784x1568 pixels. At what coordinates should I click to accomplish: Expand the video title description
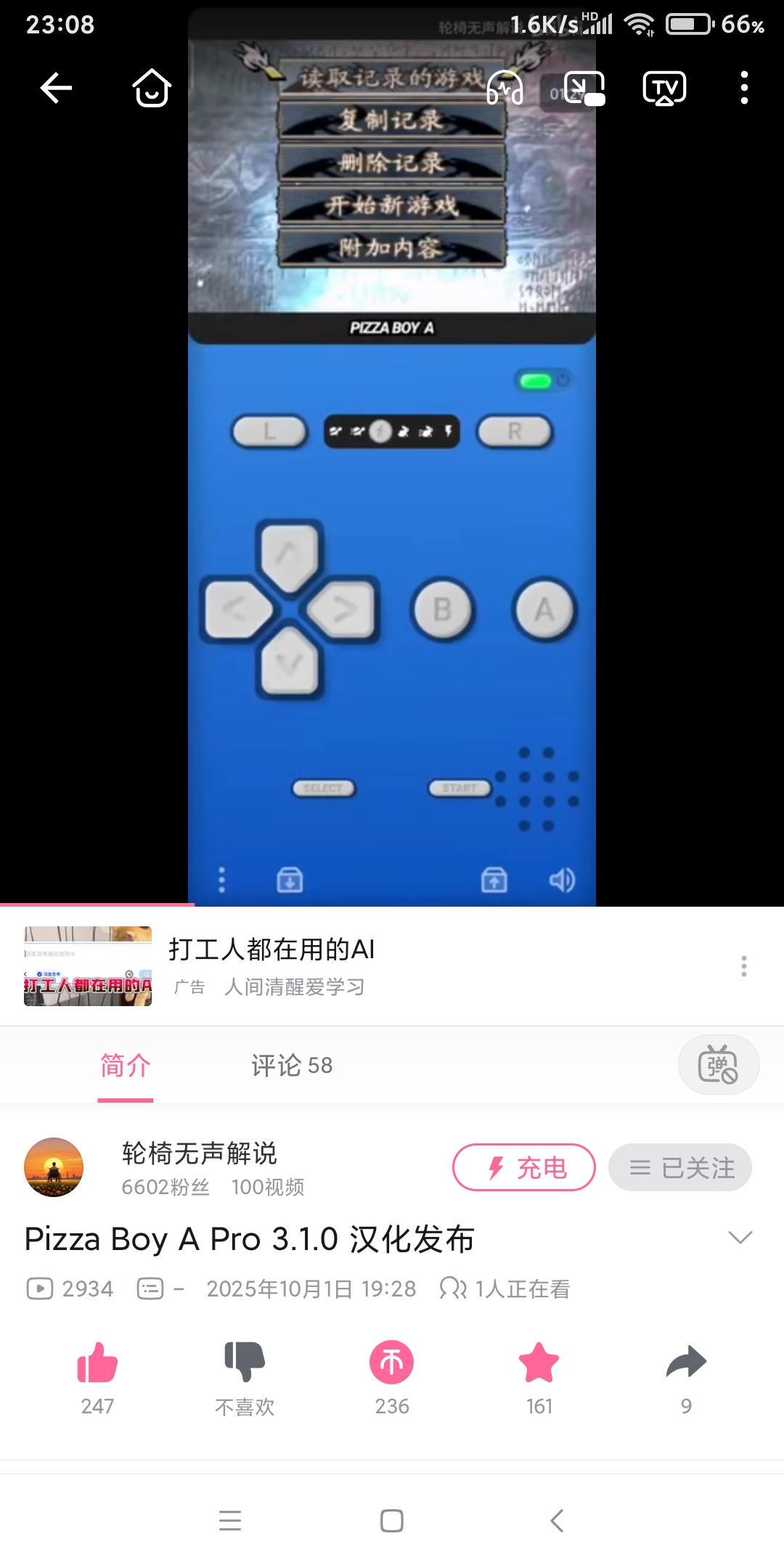[x=740, y=1238]
